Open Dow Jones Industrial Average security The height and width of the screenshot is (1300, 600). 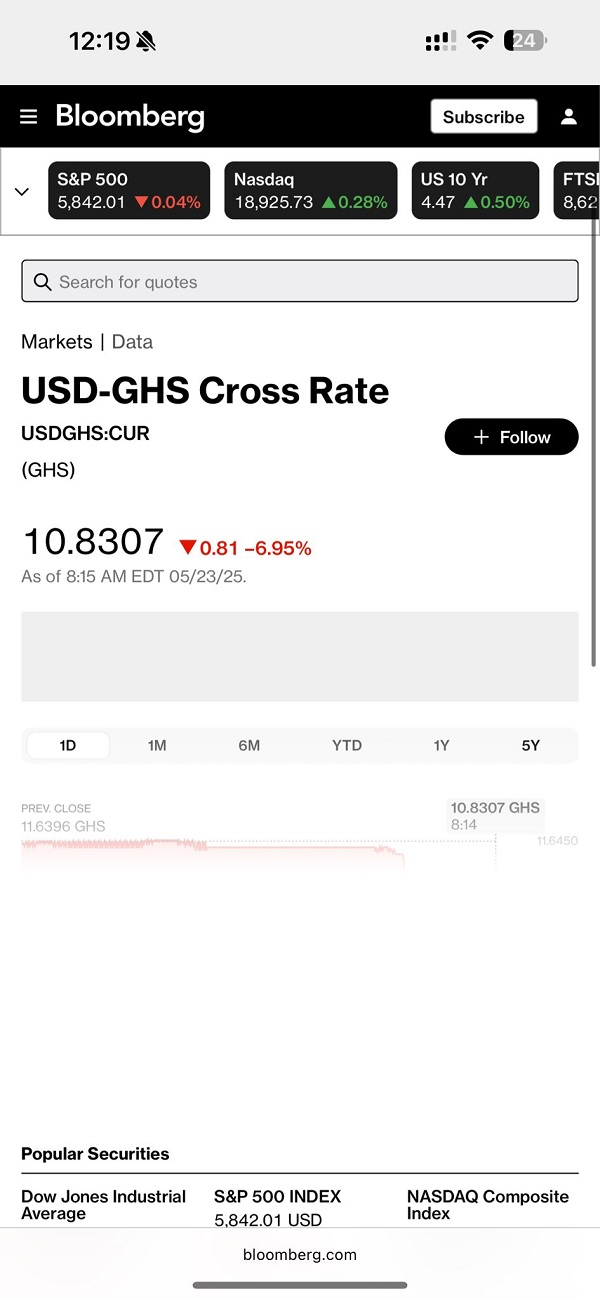pyautogui.click(x=104, y=1205)
